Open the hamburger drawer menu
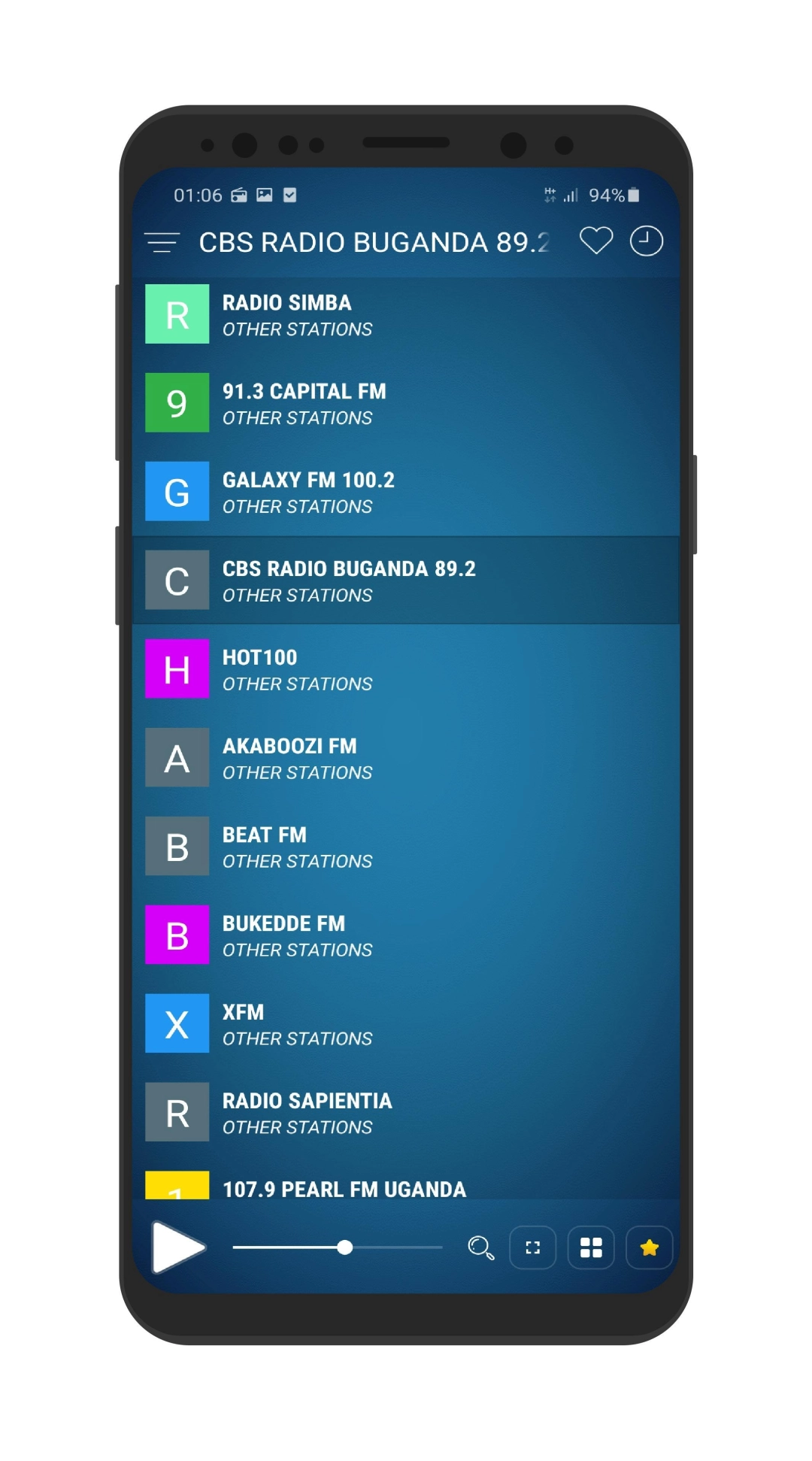The height and width of the screenshot is (1461, 812). point(162,242)
